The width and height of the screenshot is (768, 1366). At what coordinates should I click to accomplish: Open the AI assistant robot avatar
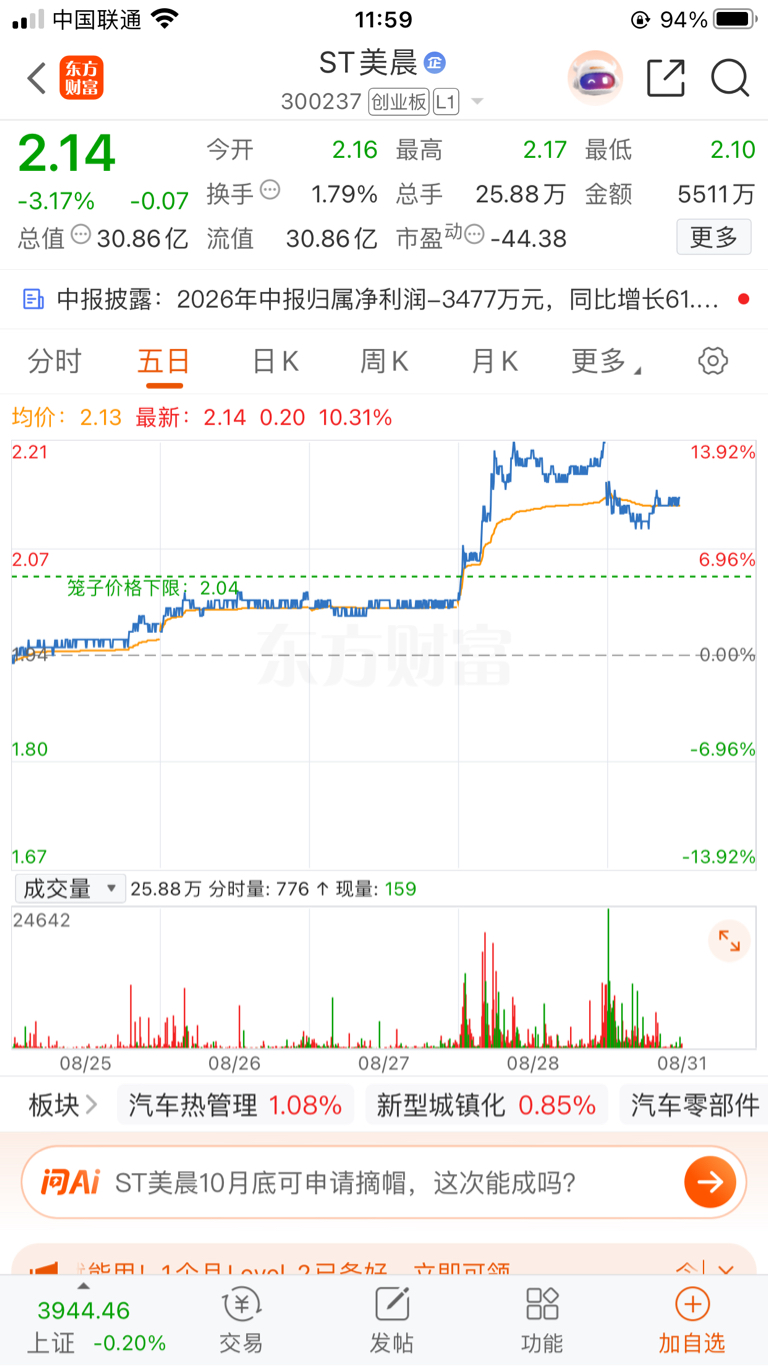pos(595,78)
